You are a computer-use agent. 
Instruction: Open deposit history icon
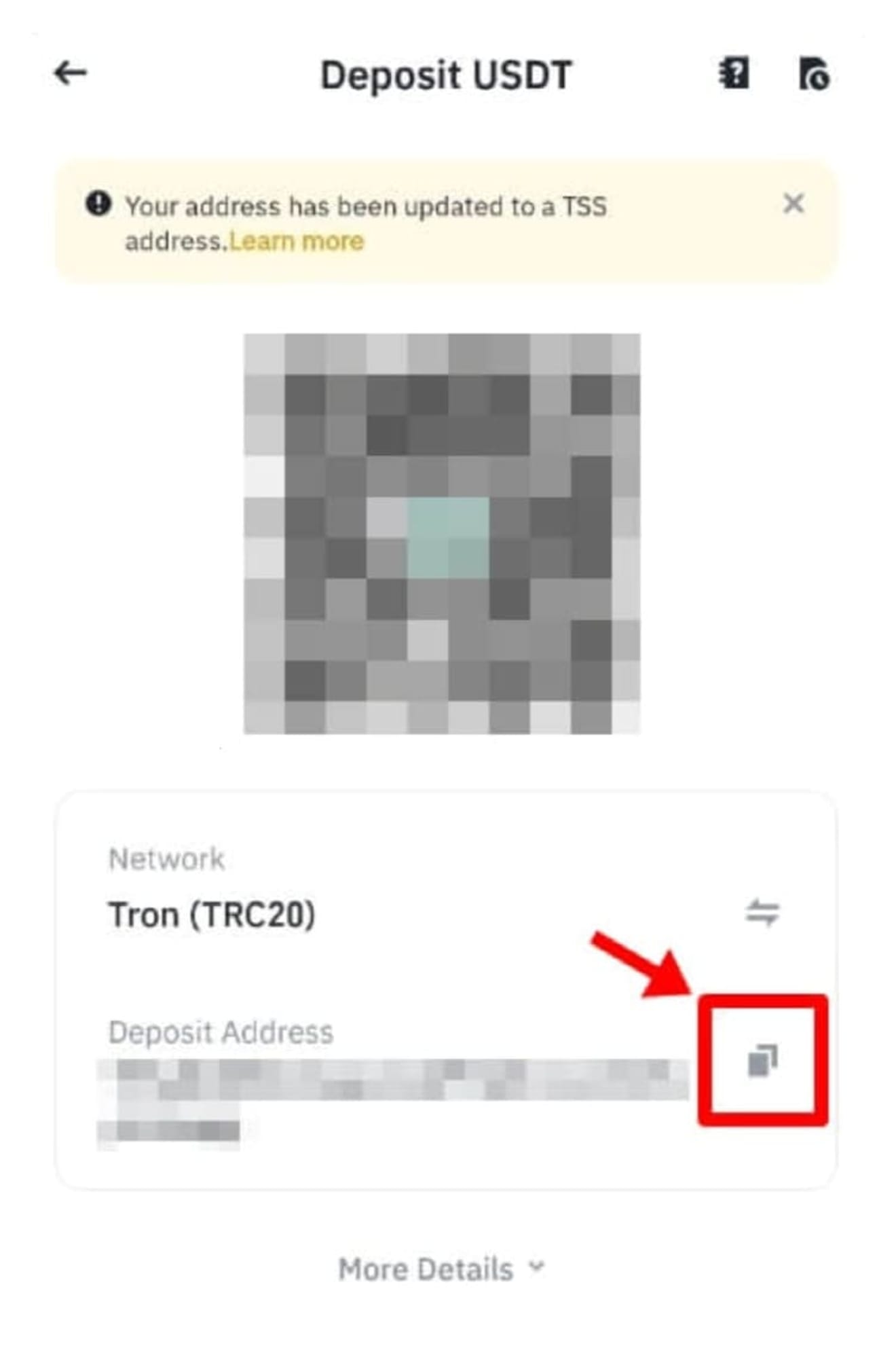tap(814, 74)
